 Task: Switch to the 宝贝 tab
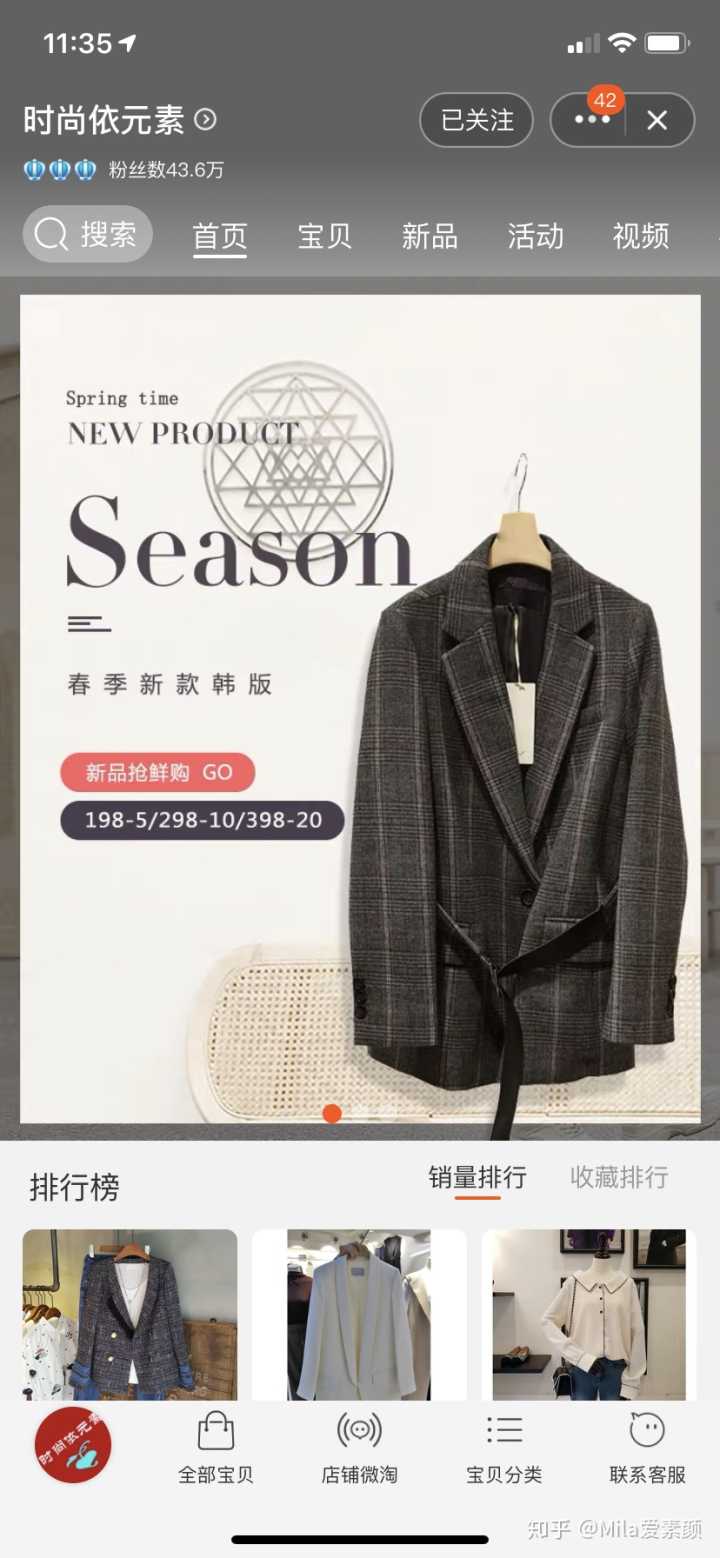pos(325,236)
